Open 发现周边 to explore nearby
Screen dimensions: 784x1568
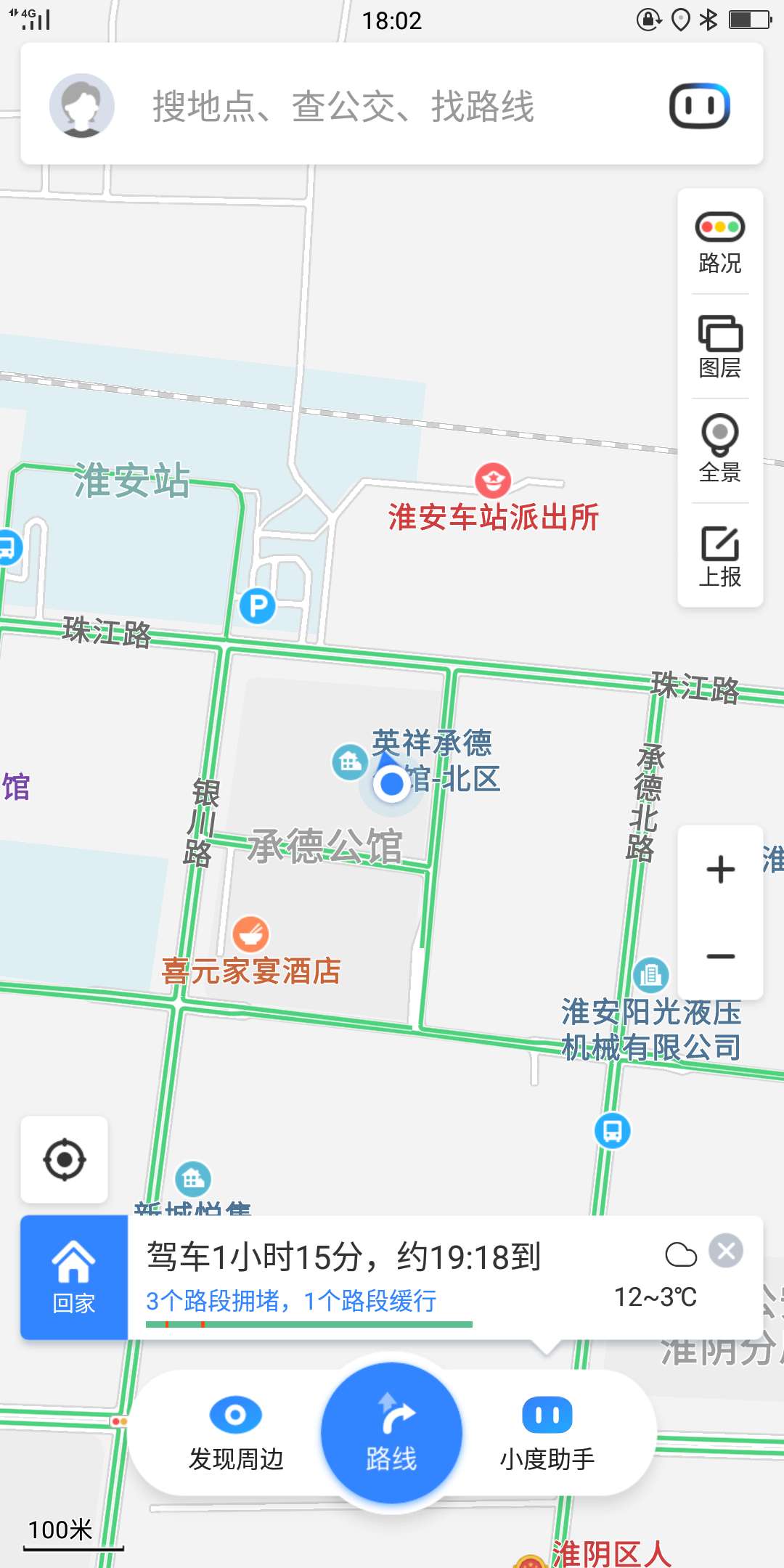tap(235, 1434)
